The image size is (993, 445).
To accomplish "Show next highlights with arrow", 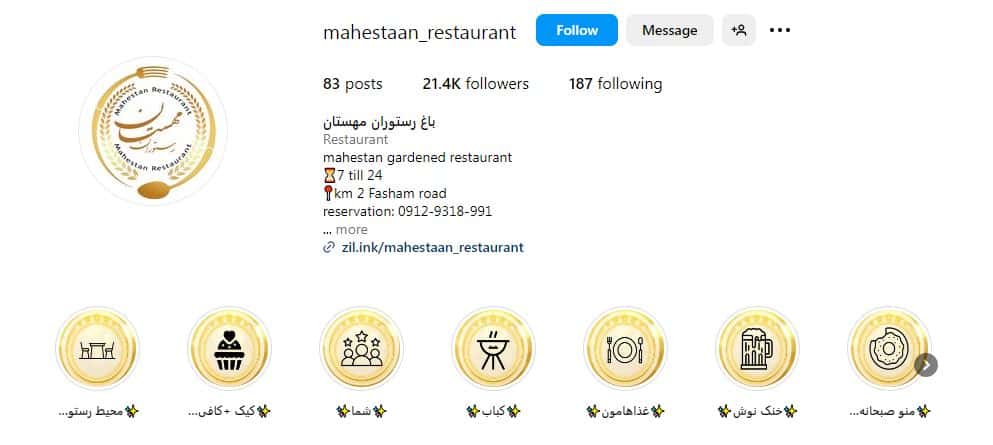I will pos(926,364).
